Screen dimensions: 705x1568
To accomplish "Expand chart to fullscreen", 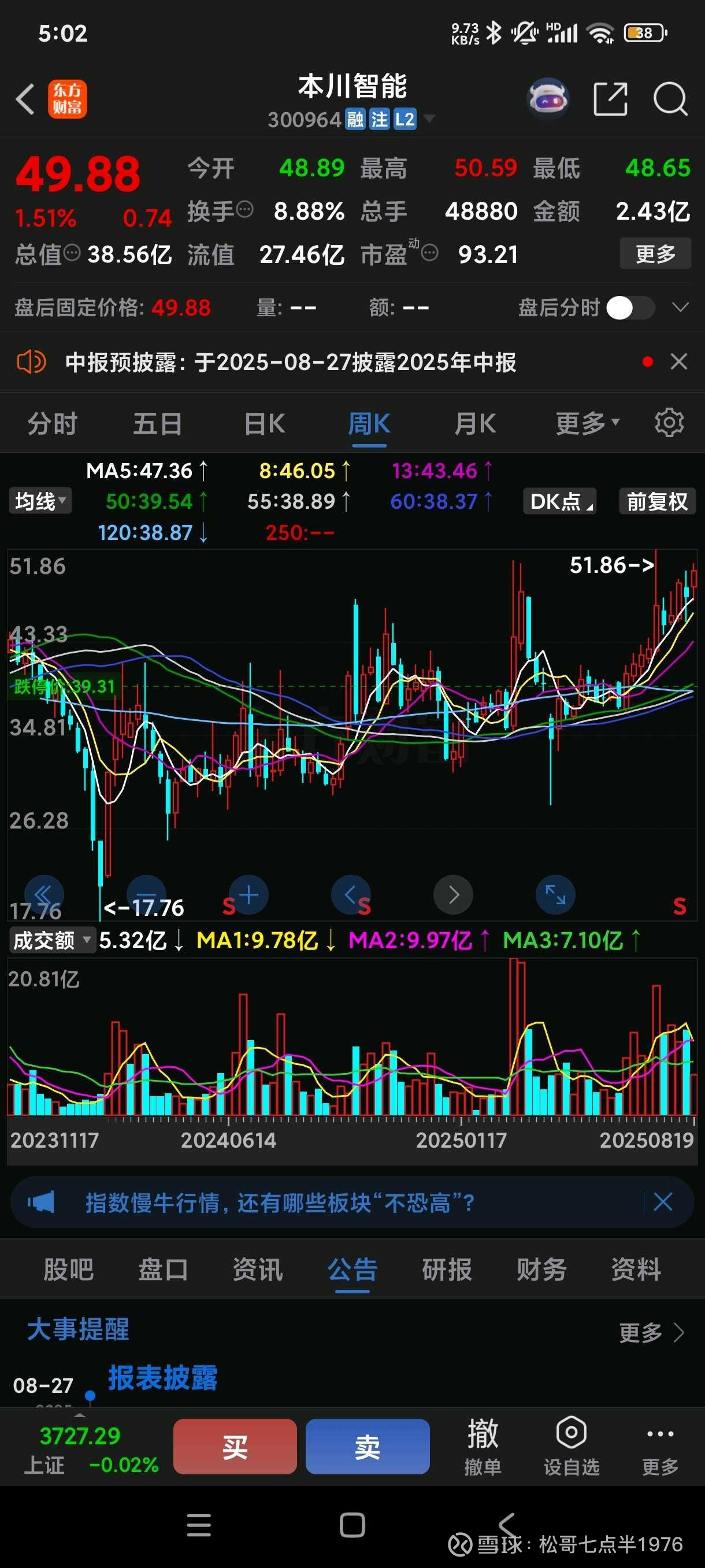I will tap(555, 895).
